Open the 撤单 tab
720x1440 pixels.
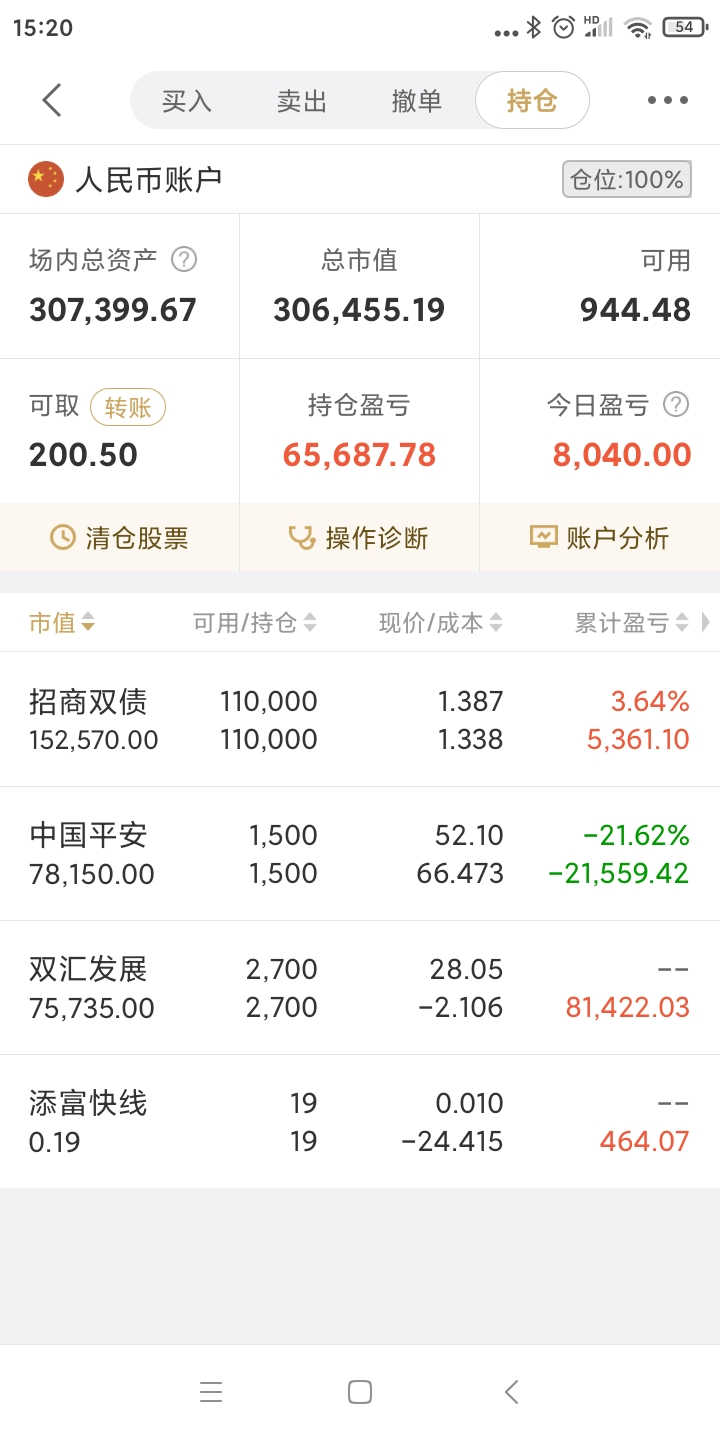(x=417, y=101)
